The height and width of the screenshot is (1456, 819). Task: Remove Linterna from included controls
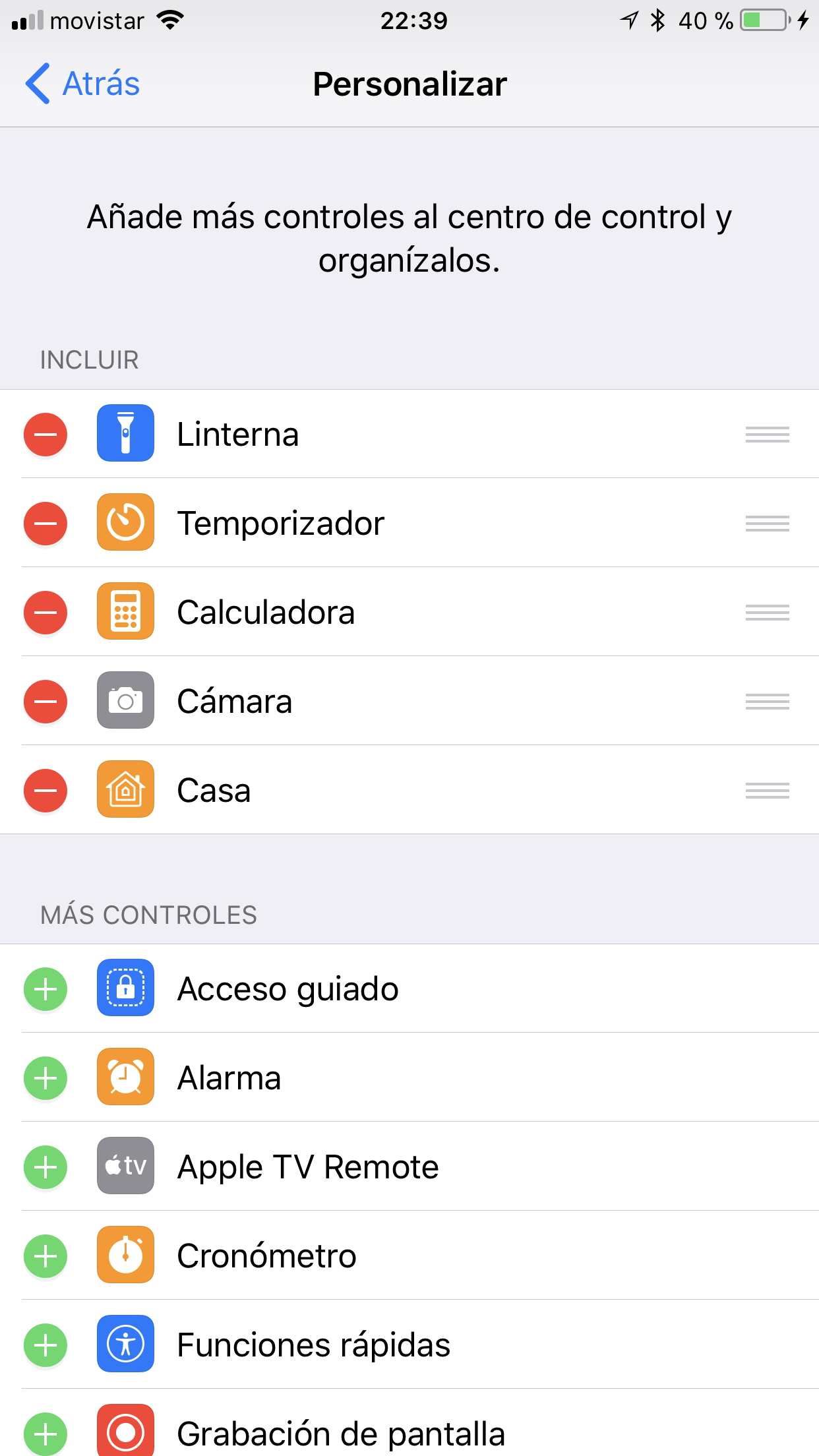pyautogui.click(x=45, y=435)
